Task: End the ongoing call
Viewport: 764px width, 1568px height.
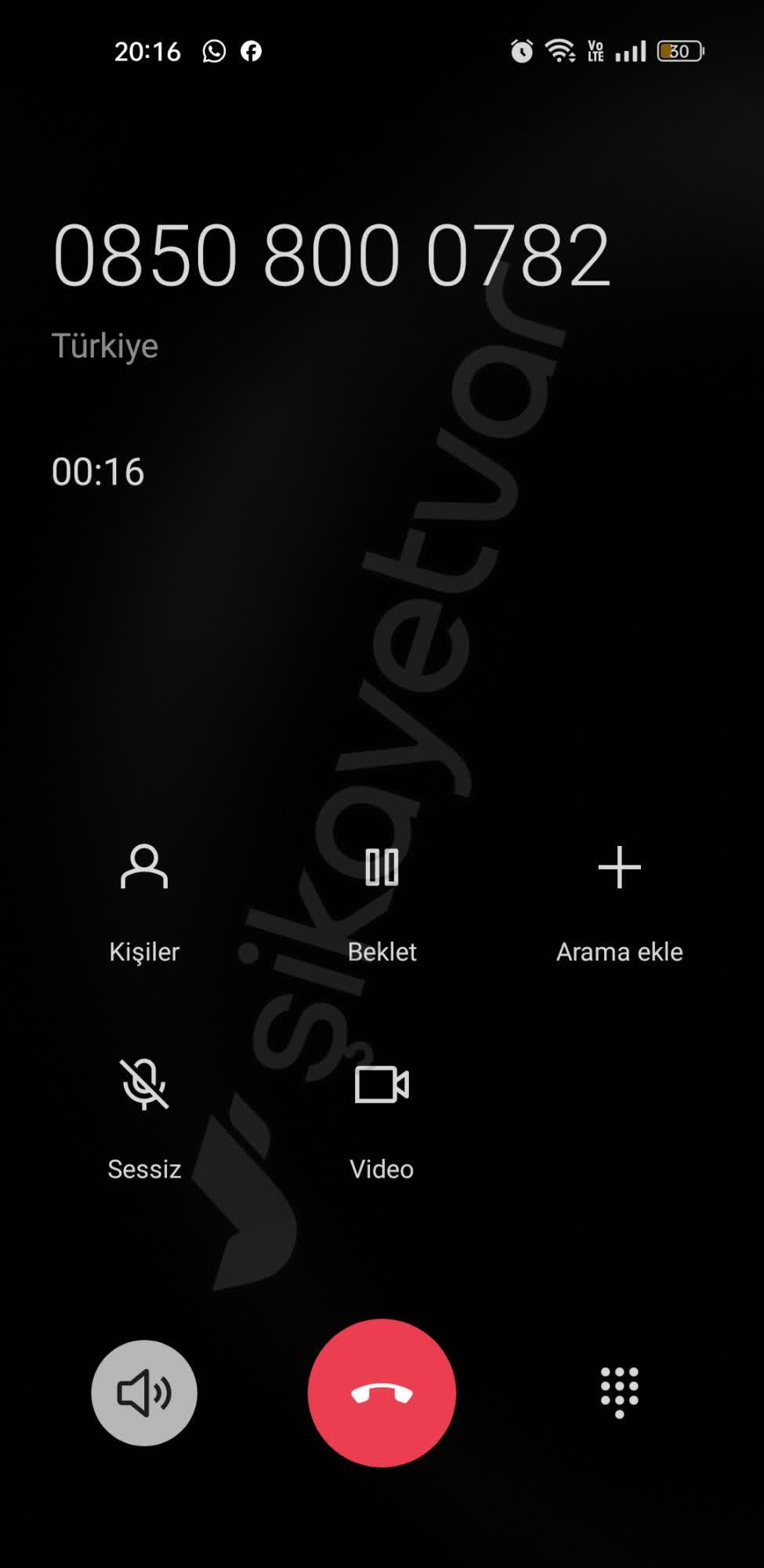Action: point(382,1392)
